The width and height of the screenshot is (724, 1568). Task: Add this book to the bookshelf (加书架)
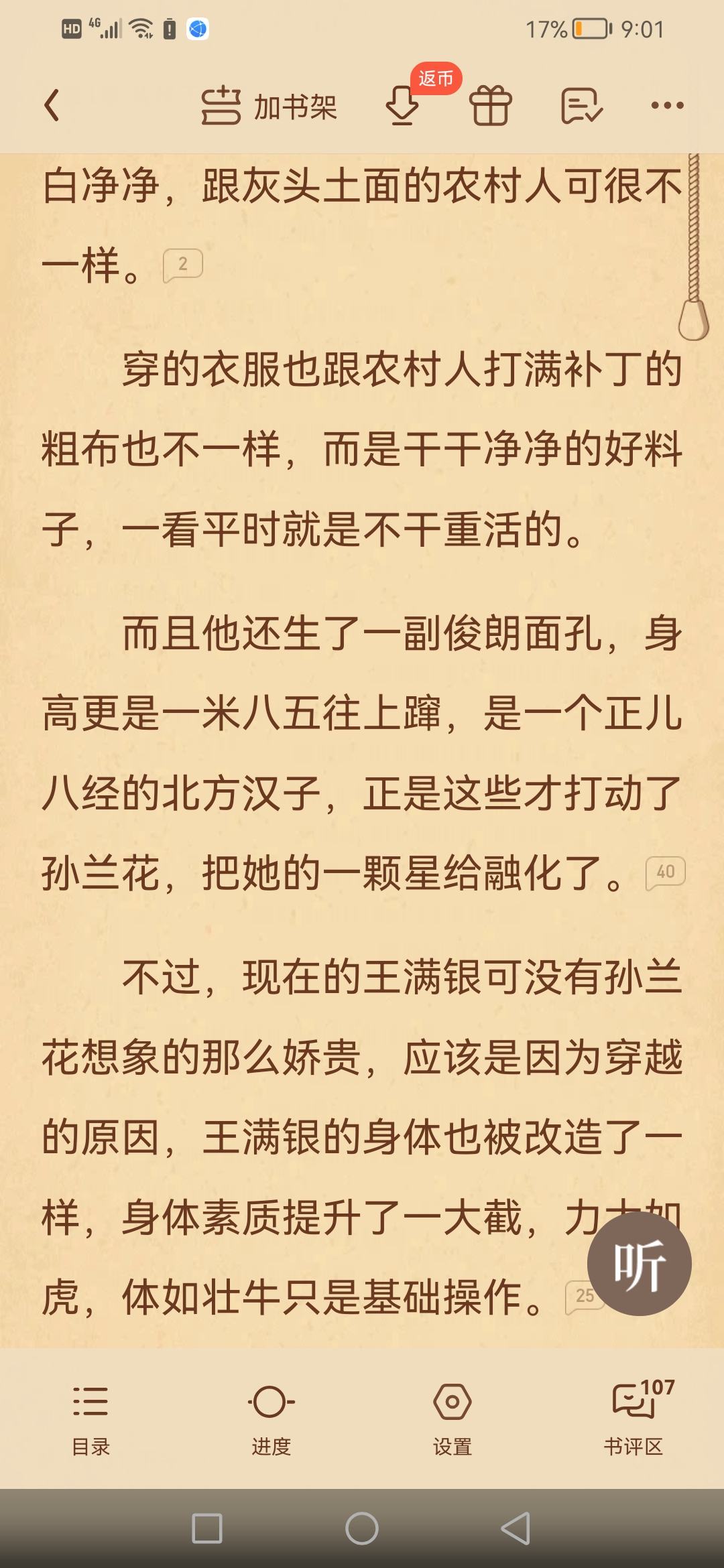click(269, 106)
